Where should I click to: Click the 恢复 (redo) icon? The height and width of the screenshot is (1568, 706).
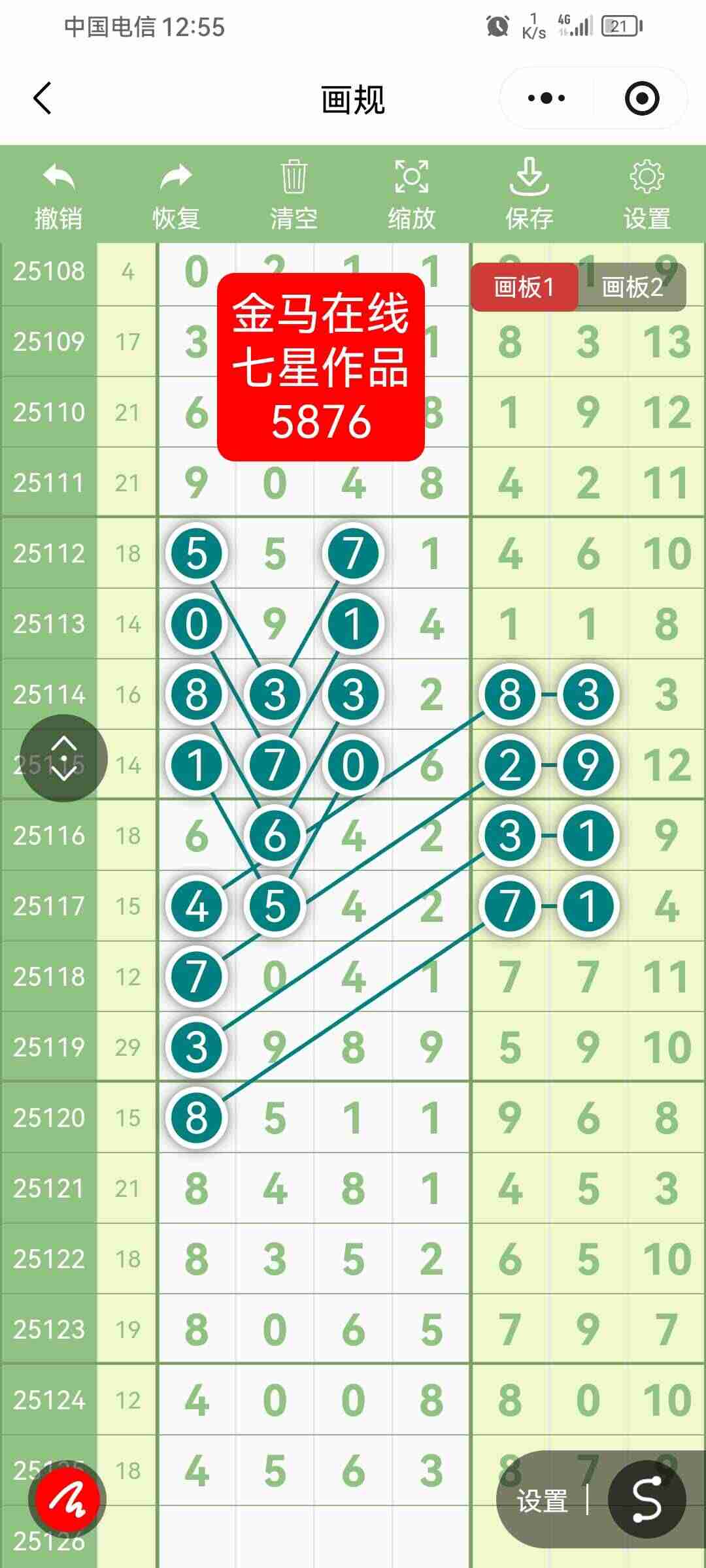[175, 176]
